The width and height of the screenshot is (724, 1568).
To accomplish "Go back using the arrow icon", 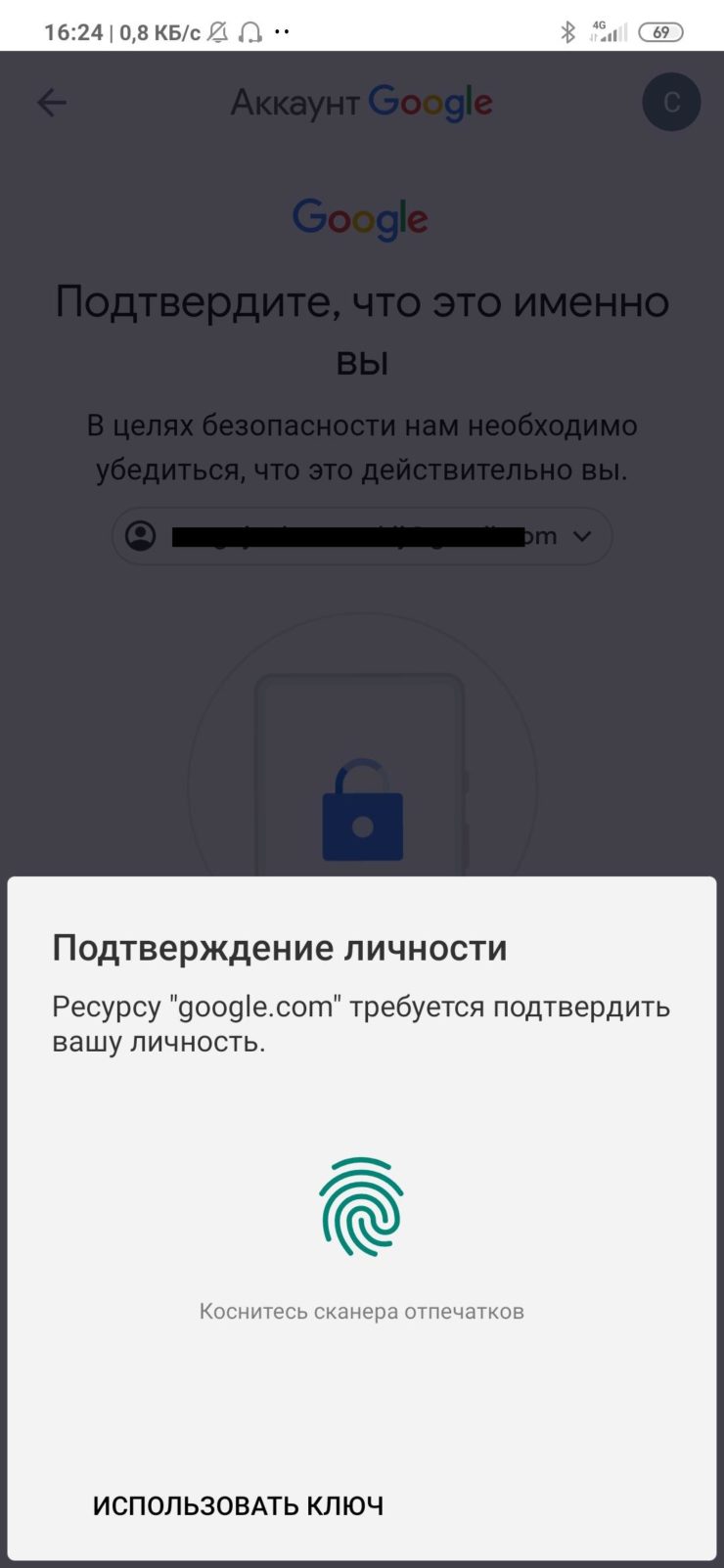I will click(x=52, y=102).
